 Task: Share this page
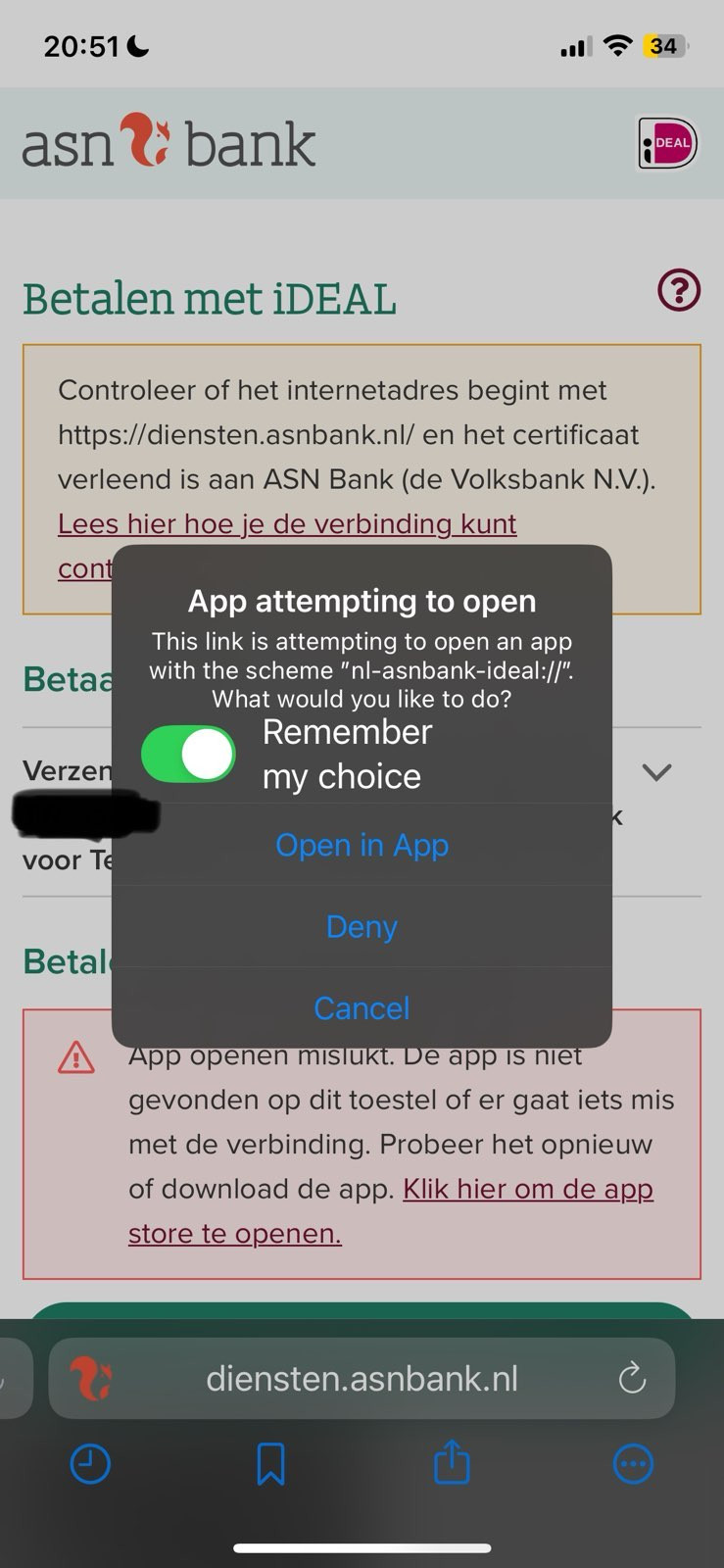[452, 1462]
